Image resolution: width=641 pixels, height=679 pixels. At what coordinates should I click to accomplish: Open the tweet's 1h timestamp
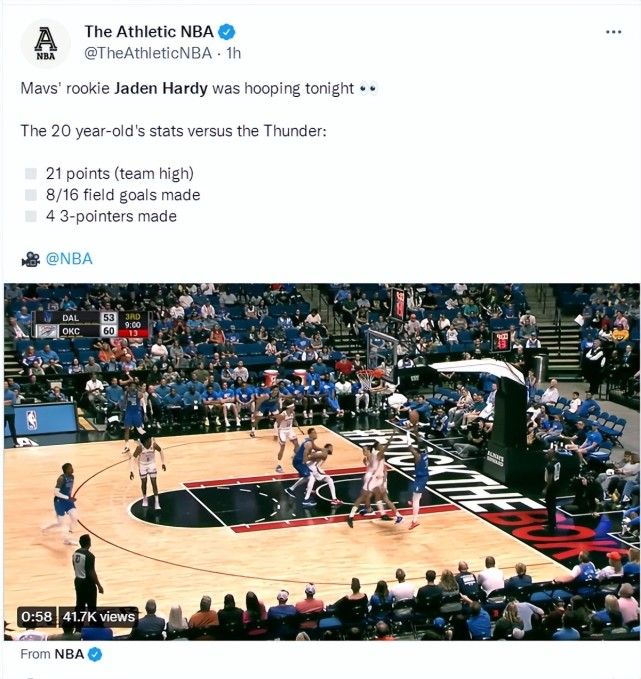(x=234, y=53)
